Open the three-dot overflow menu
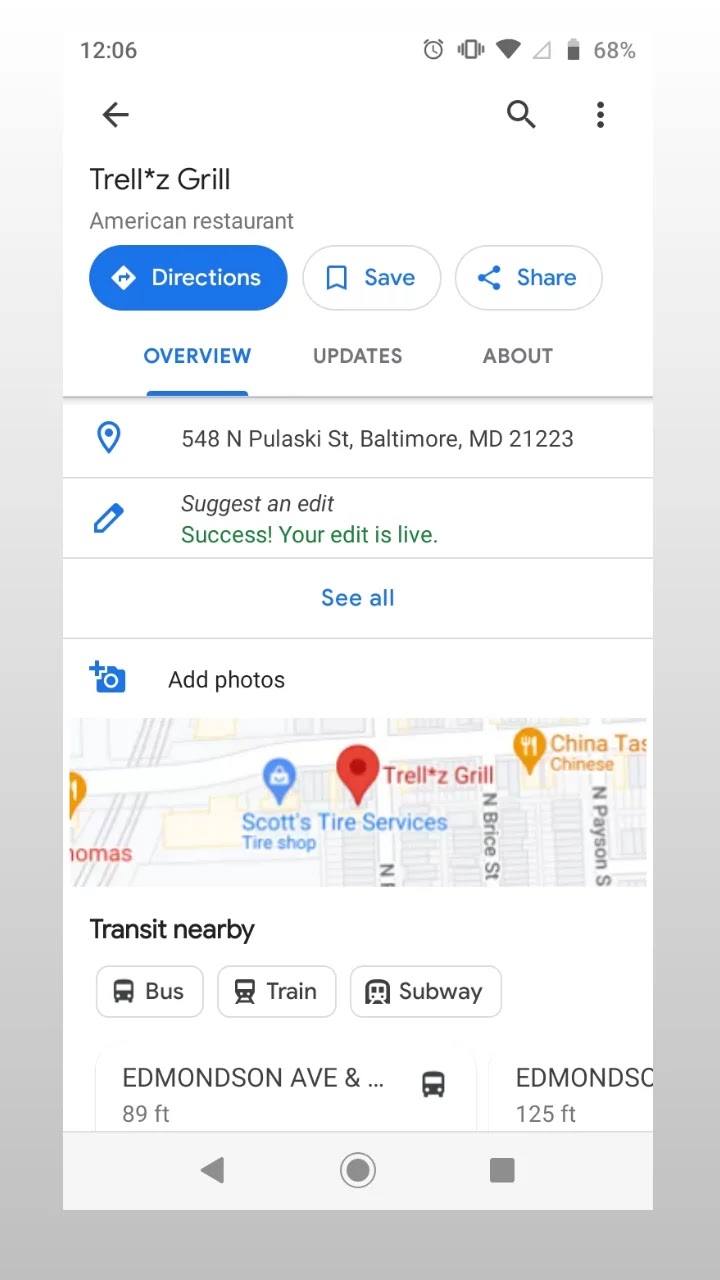 [600, 114]
